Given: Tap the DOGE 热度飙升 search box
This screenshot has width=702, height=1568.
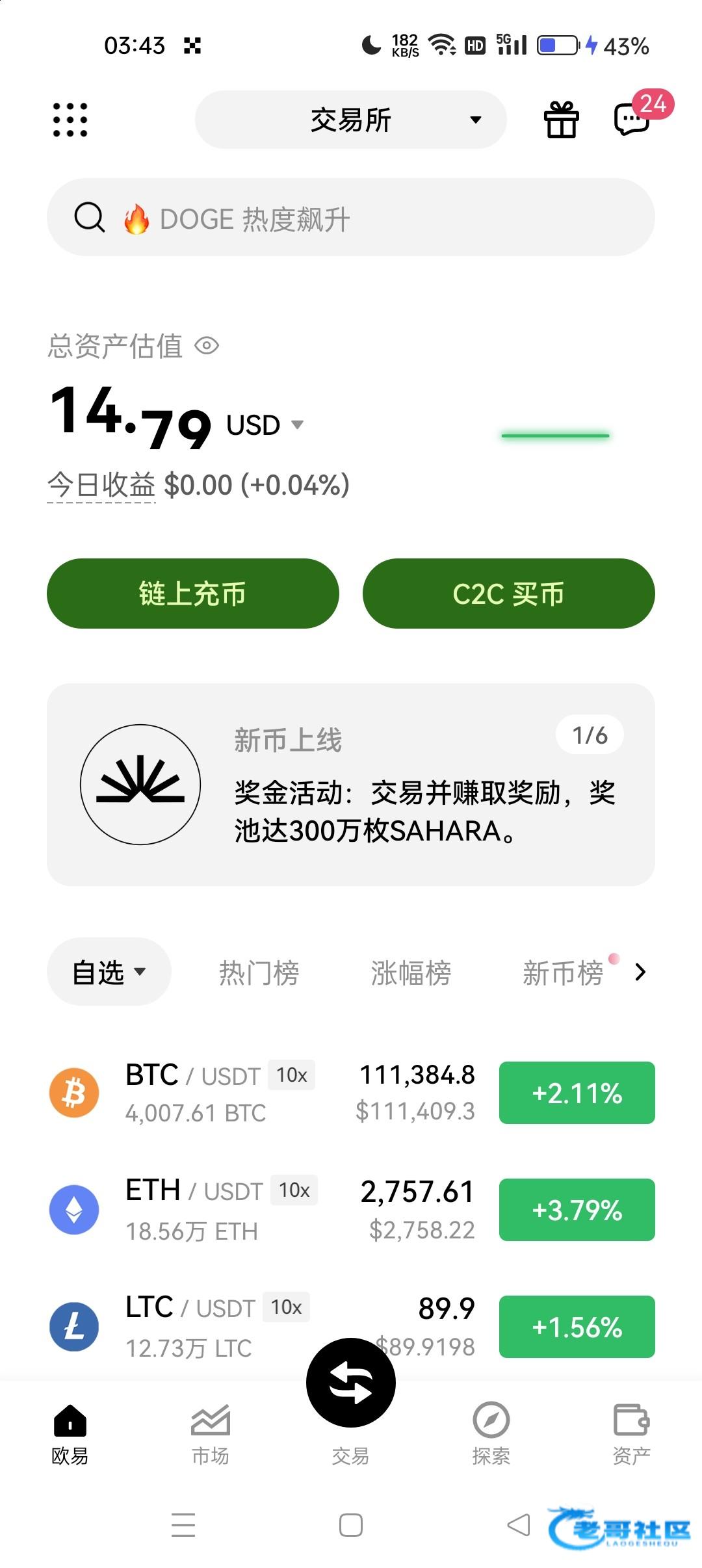Looking at the screenshot, I should click(351, 217).
